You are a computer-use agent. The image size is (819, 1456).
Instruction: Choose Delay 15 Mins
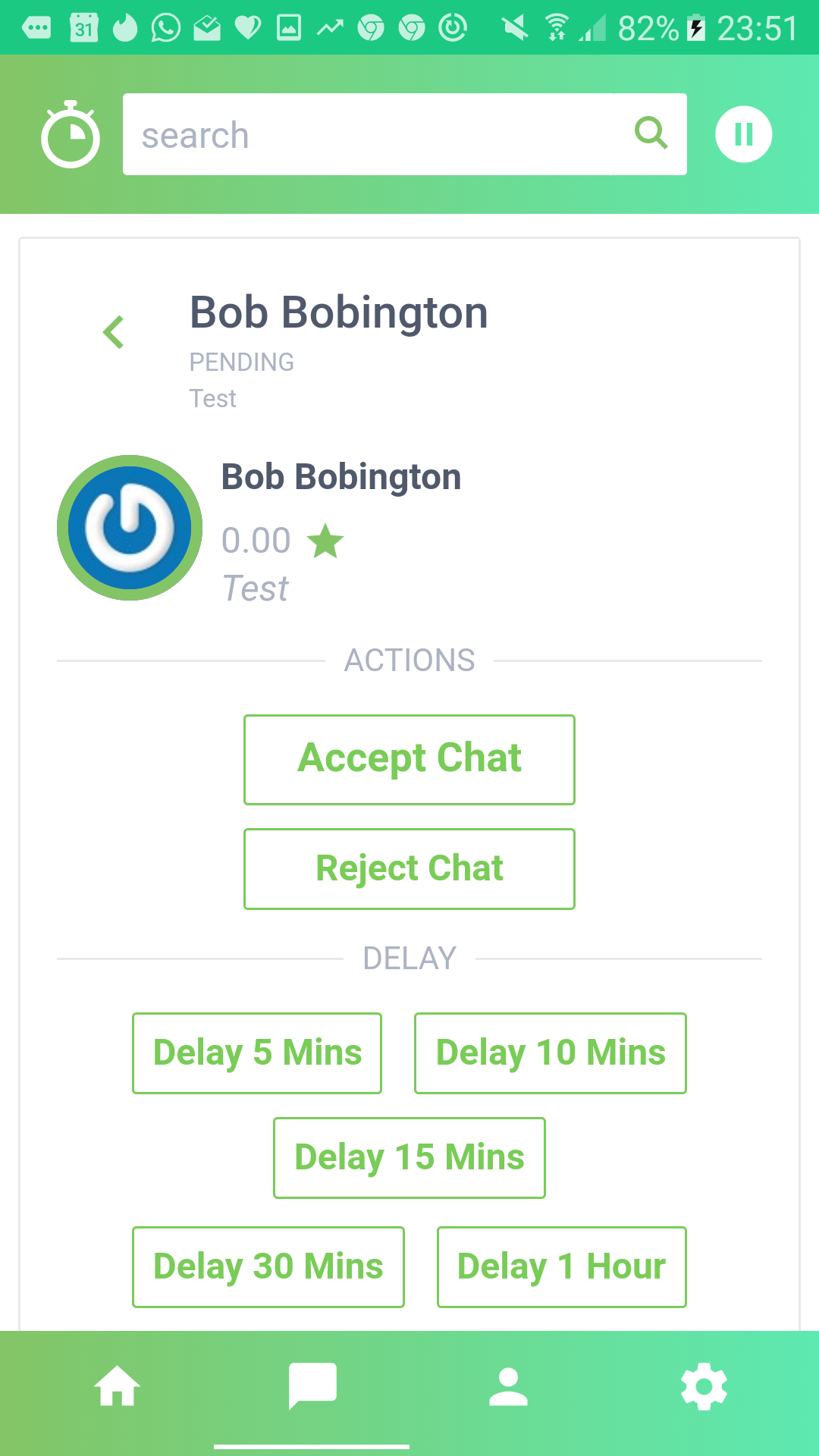(x=409, y=1157)
